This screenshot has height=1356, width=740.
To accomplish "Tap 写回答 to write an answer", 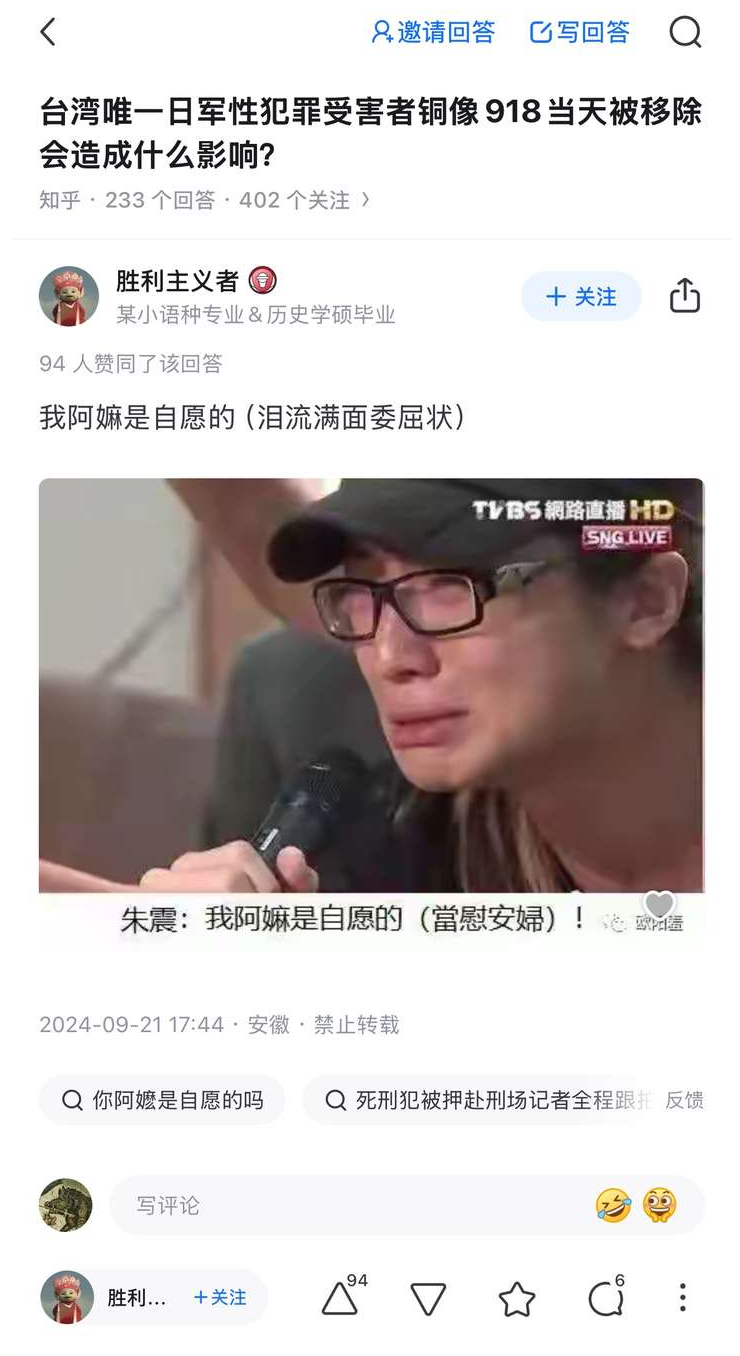I will pos(580,32).
